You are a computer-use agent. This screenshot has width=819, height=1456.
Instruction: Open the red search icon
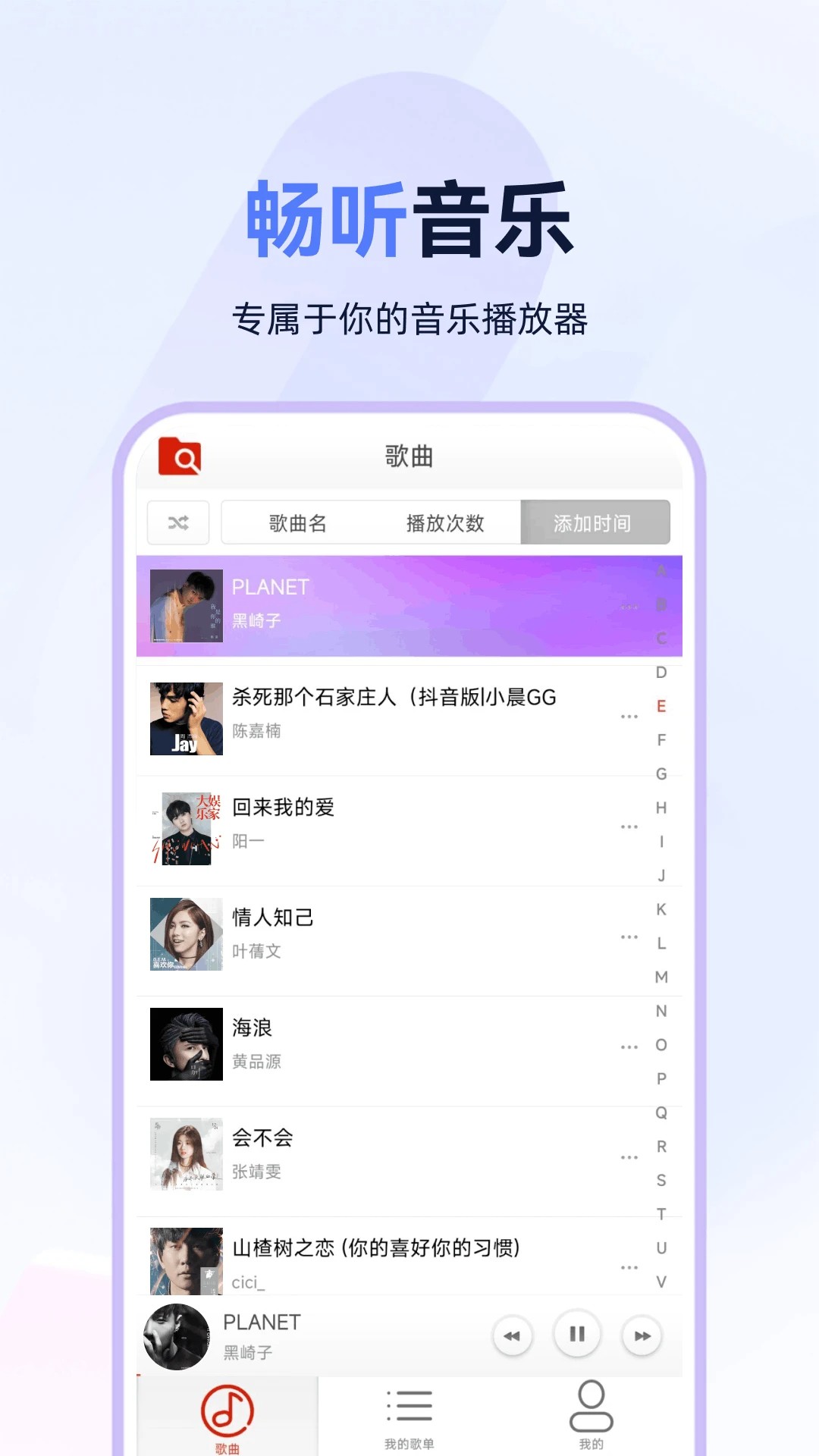coord(179,456)
